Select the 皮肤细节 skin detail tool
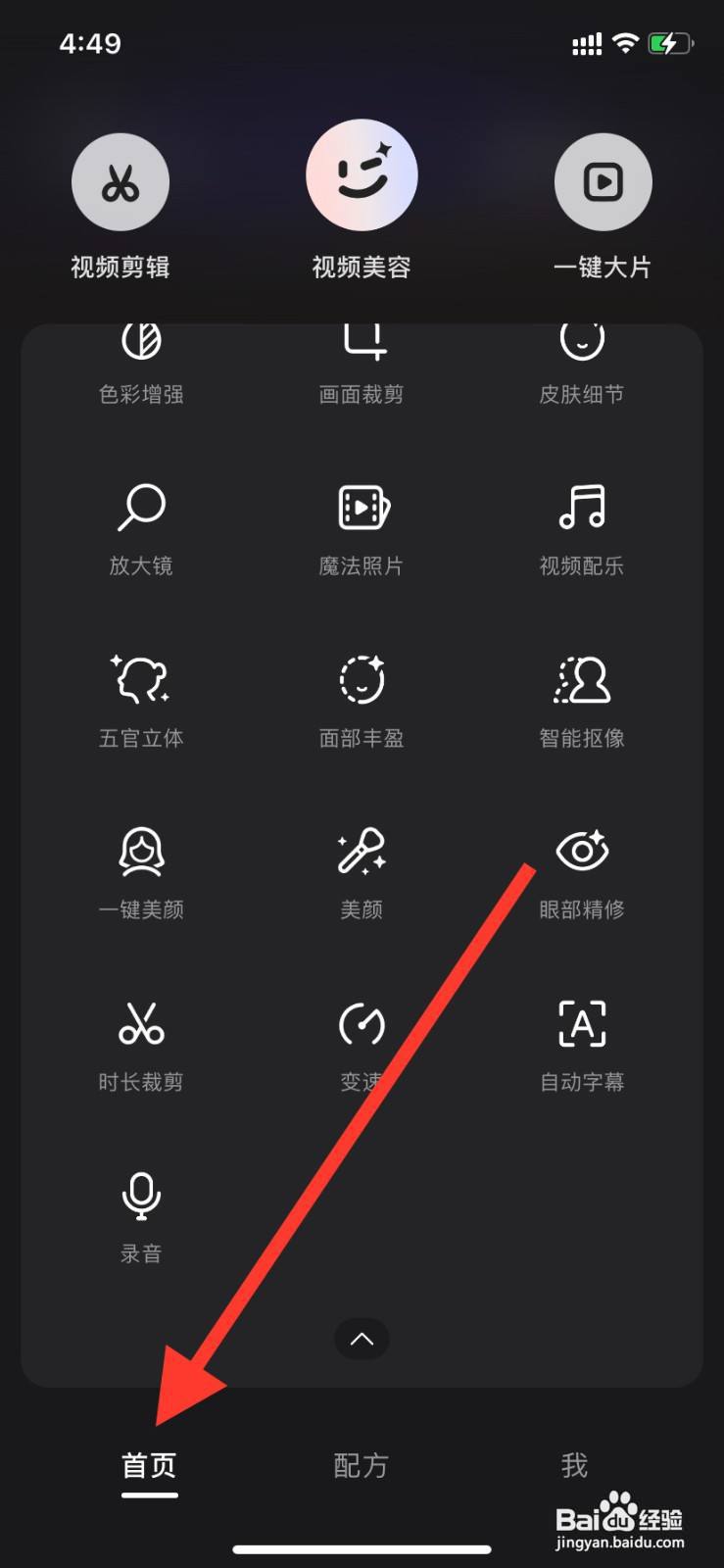The width and height of the screenshot is (724, 1568). [x=582, y=363]
